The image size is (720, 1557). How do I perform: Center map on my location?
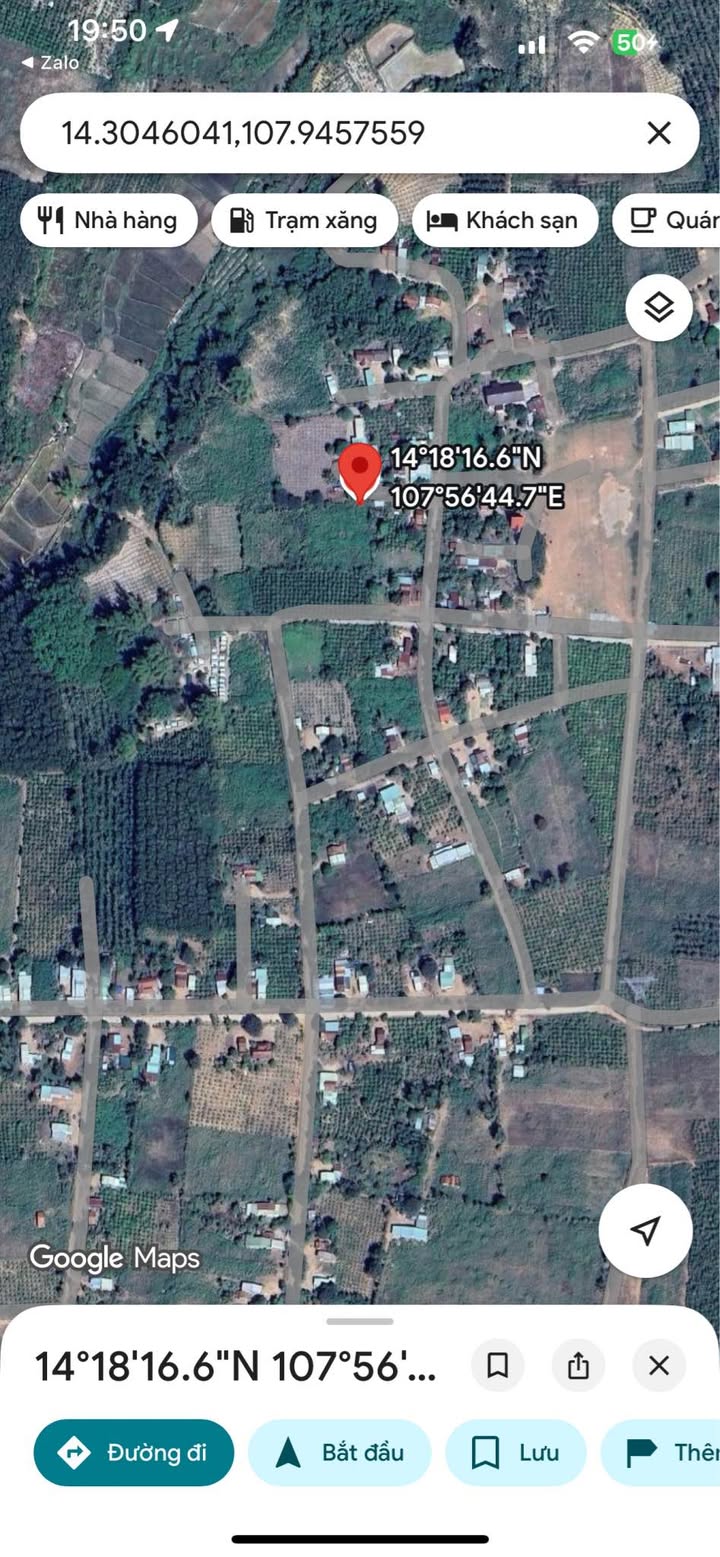(x=646, y=1231)
